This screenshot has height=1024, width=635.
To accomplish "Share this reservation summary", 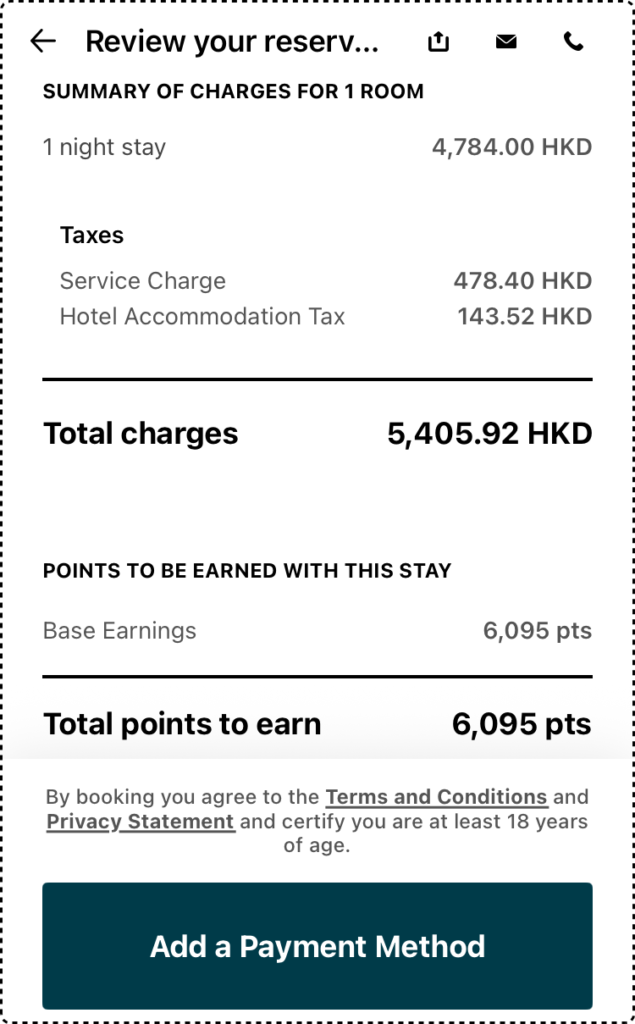I will (438, 41).
